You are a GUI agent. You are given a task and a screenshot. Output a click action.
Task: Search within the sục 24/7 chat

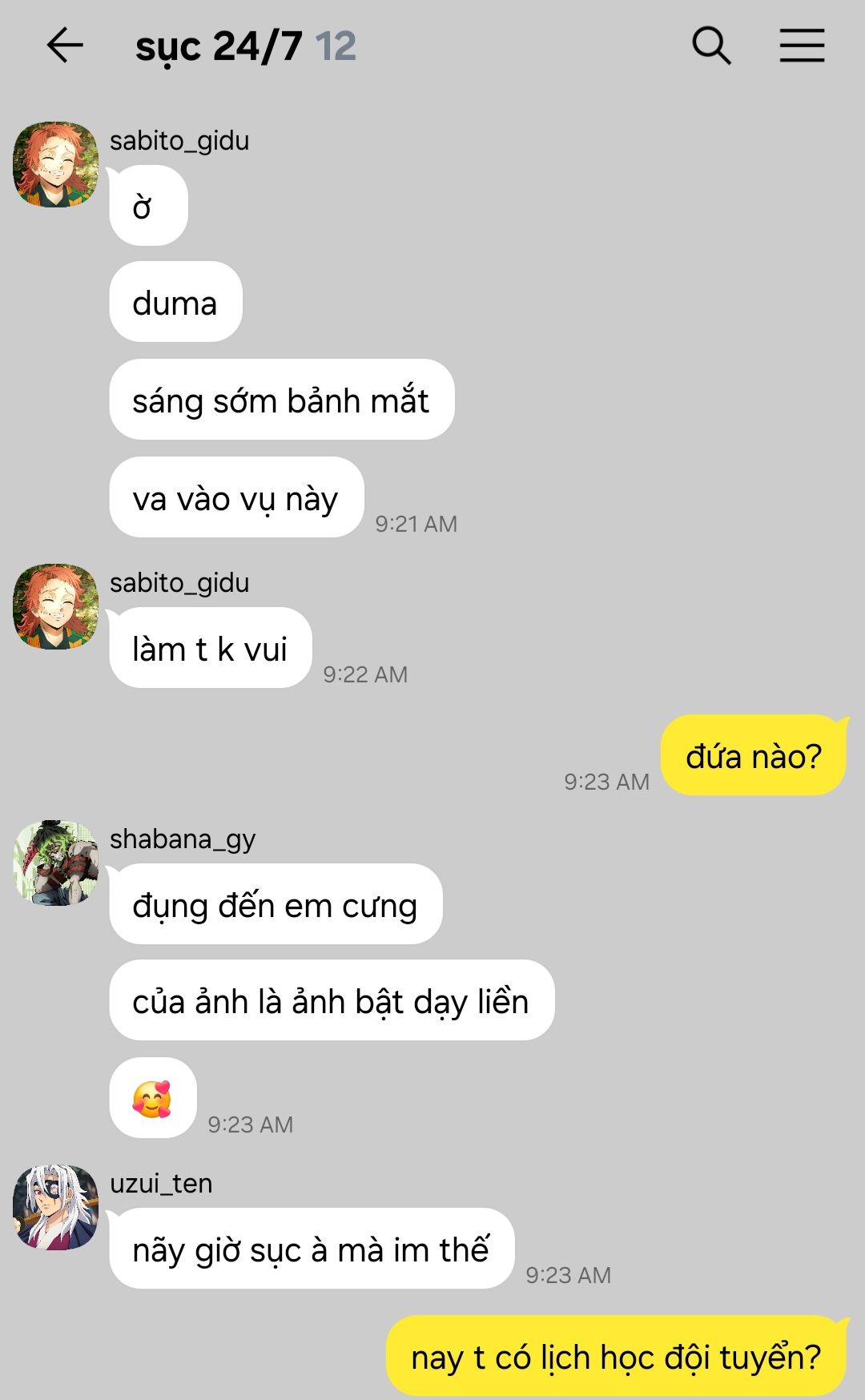click(x=711, y=45)
